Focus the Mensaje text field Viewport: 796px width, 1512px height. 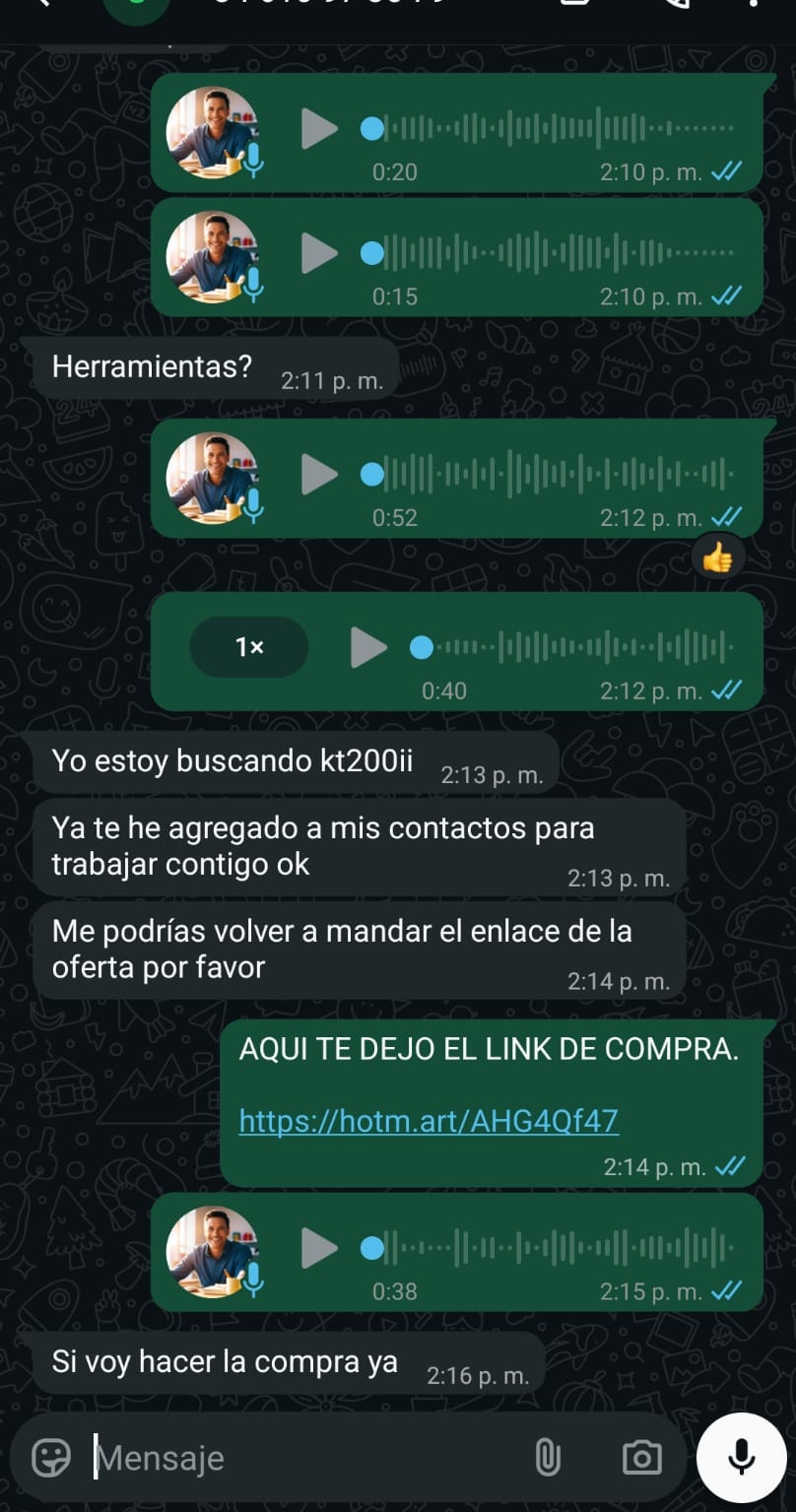click(305, 1458)
